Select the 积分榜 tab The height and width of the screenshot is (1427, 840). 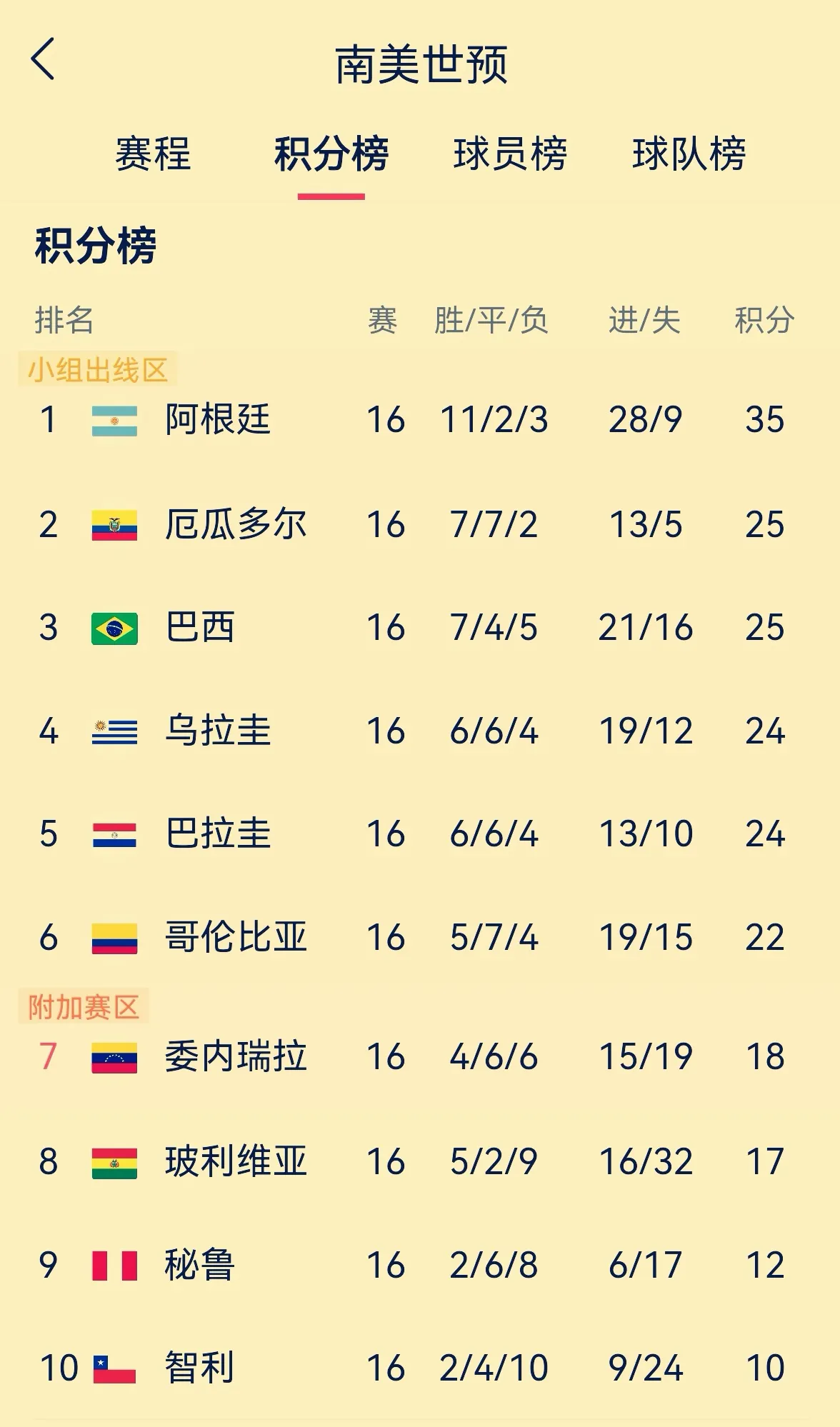click(x=331, y=154)
